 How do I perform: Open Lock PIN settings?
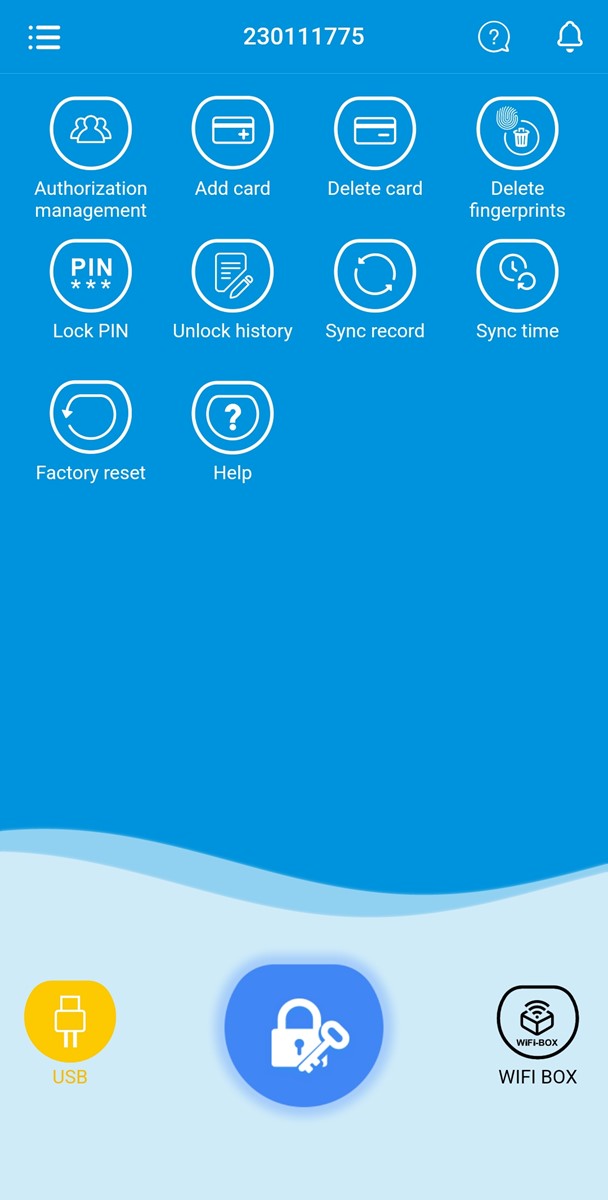(91, 274)
